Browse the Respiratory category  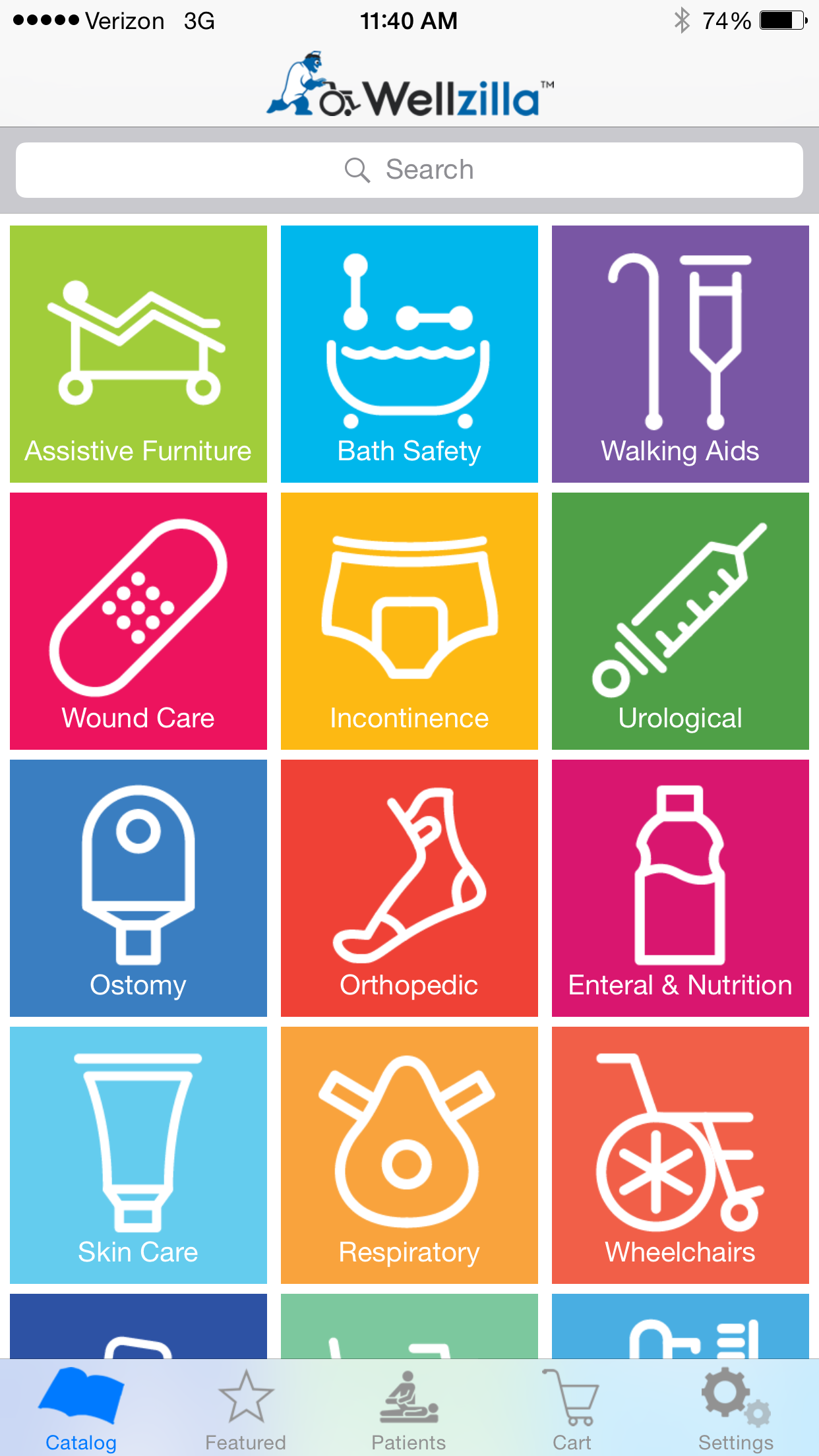[409, 1154]
